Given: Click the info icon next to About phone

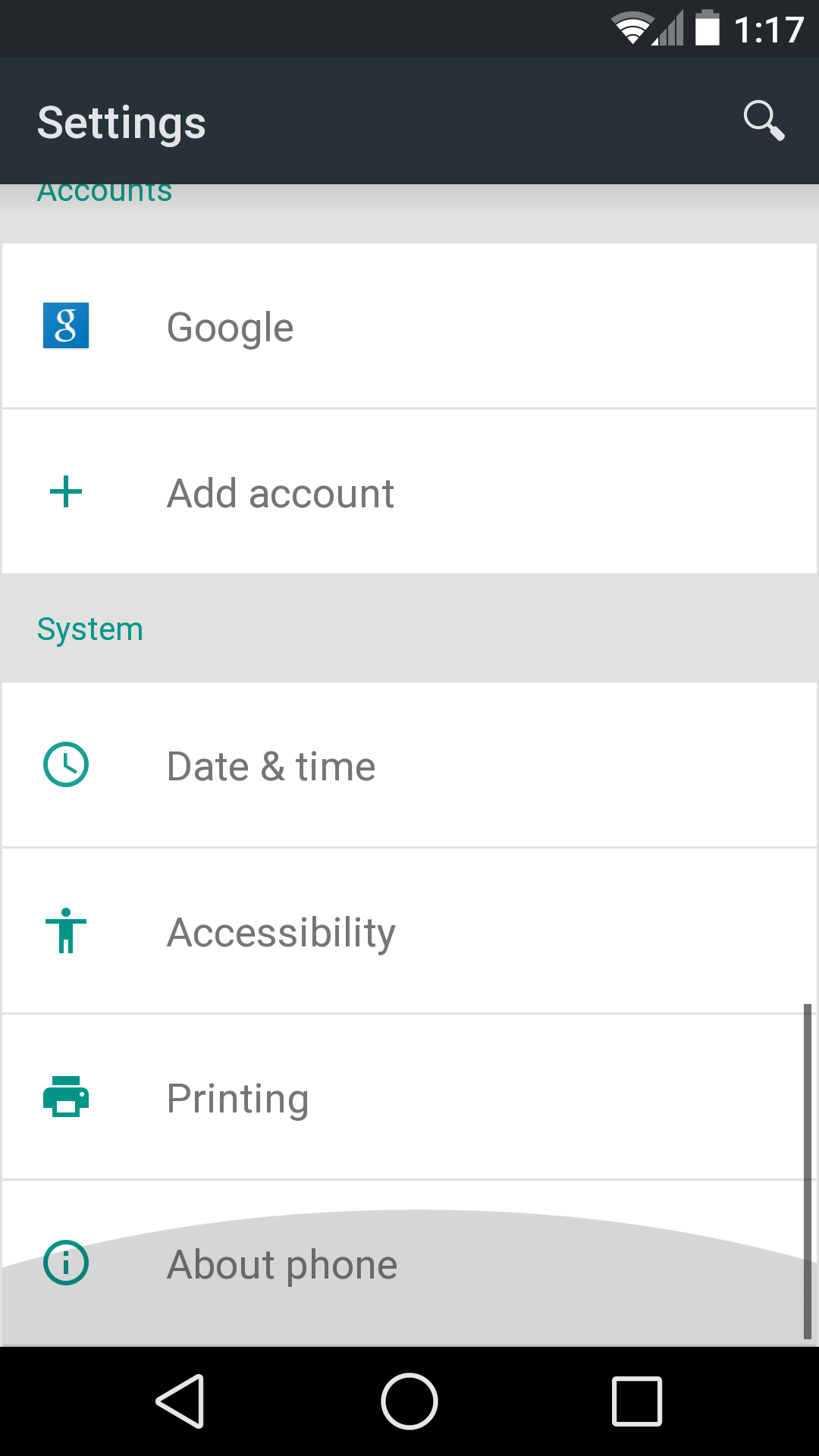Looking at the screenshot, I should pyautogui.click(x=65, y=1263).
